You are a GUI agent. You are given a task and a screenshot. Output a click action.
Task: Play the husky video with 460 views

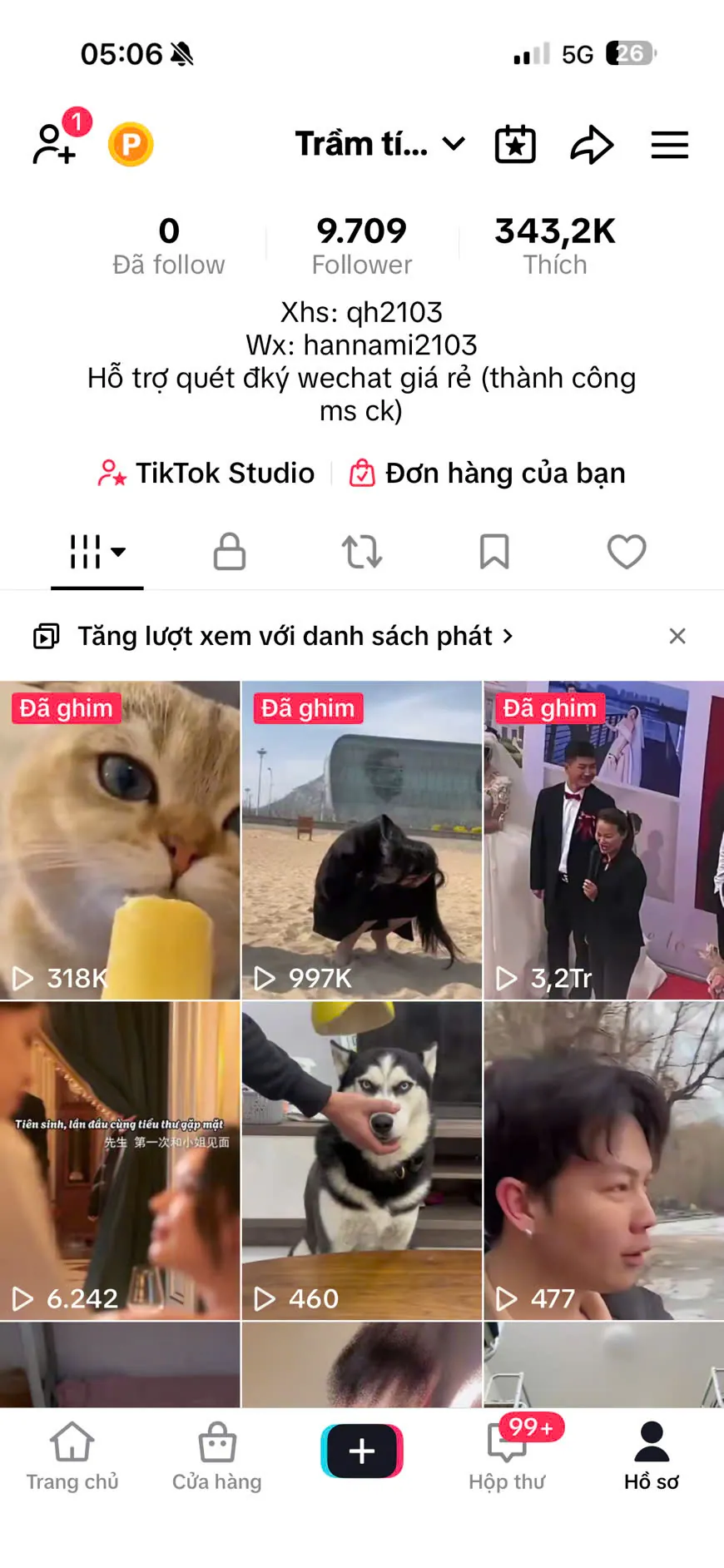click(x=362, y=1161)
